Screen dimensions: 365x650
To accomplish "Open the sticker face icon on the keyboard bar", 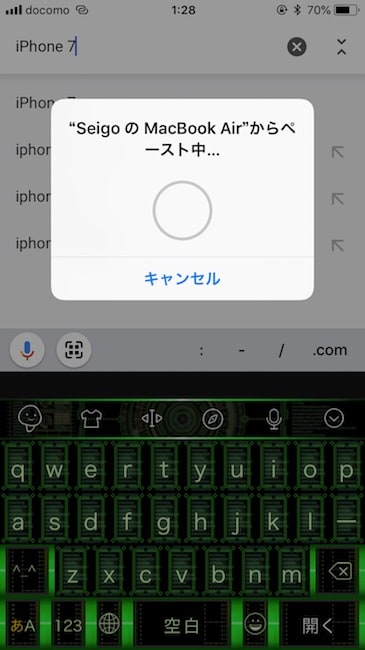I will (30, 418).
